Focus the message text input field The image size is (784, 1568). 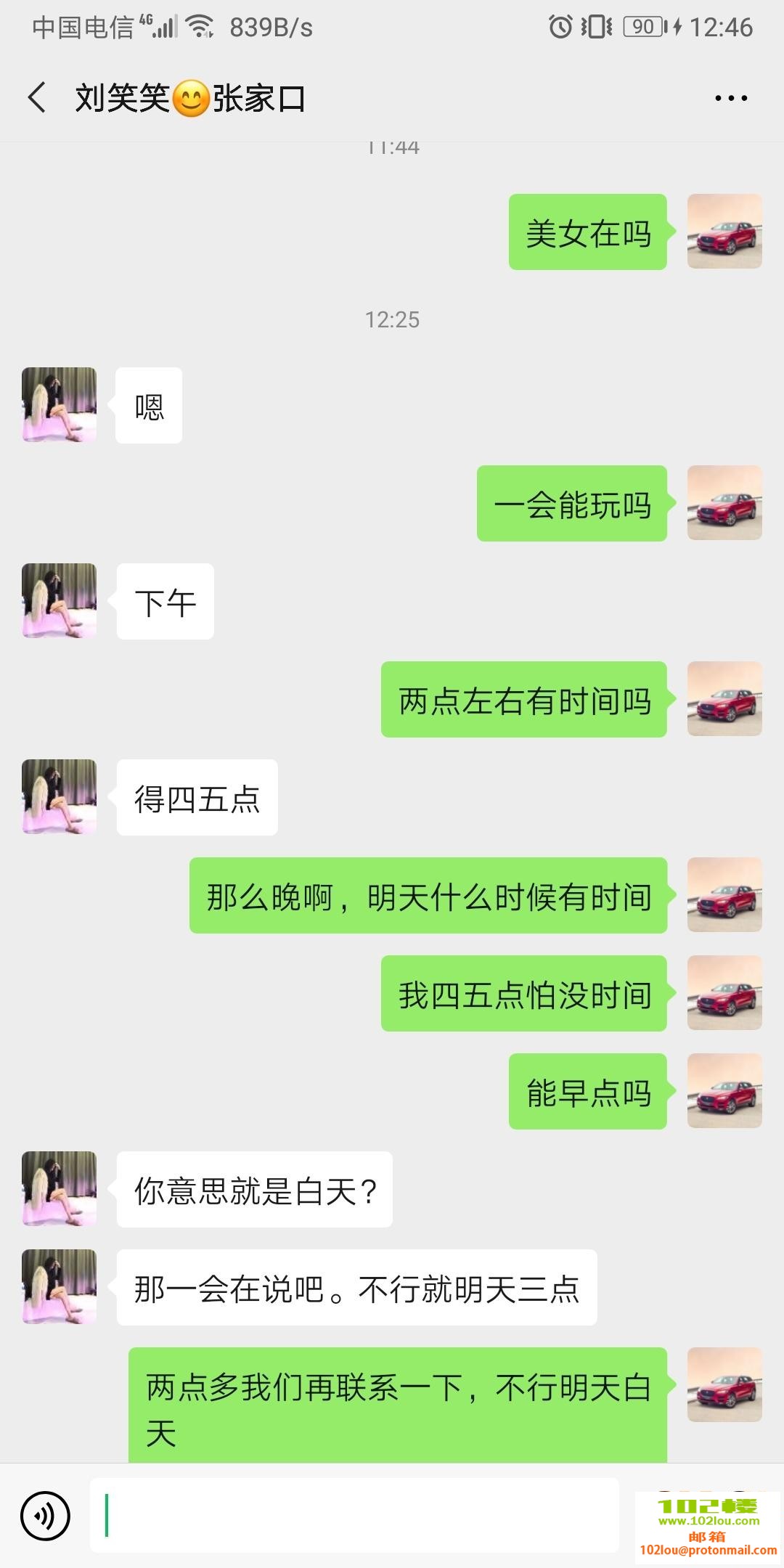point(354,1516)
